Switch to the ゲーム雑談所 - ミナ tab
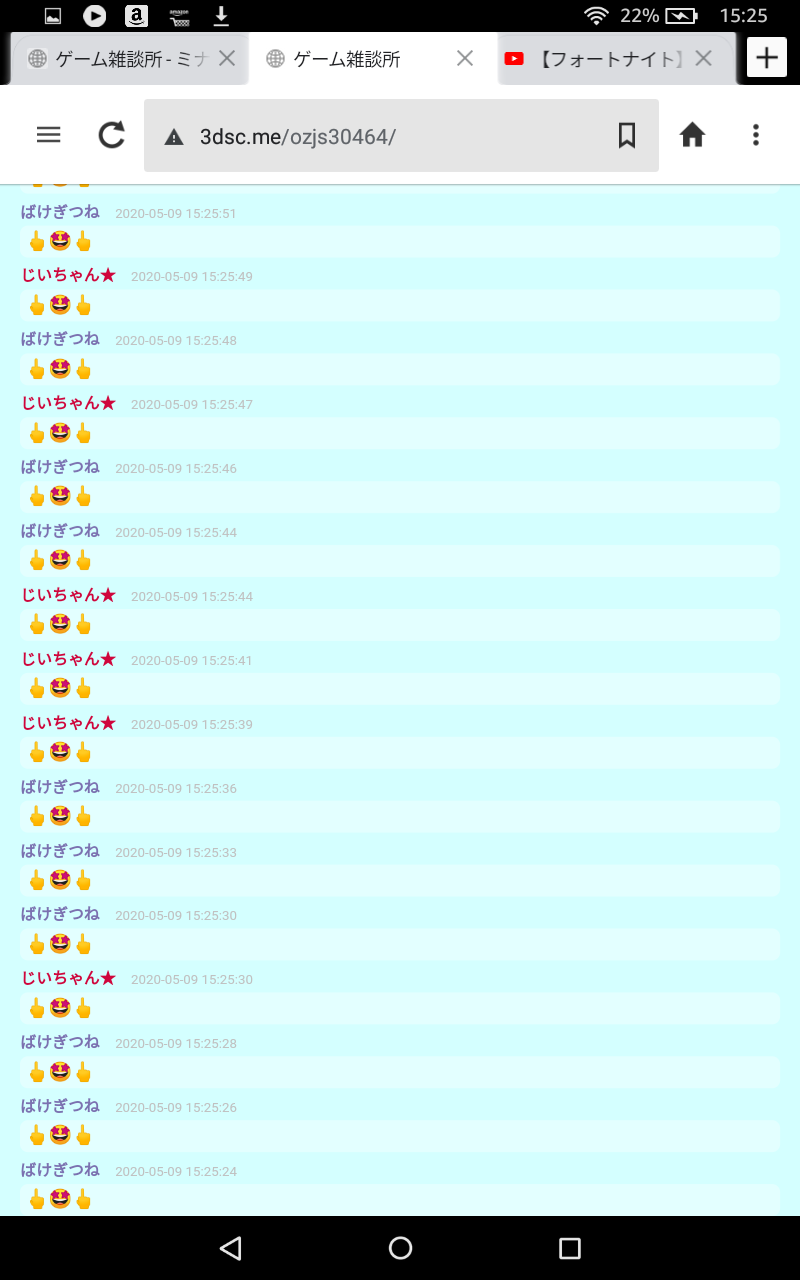Screen dimensions: 800x1280 coord(115,59)
